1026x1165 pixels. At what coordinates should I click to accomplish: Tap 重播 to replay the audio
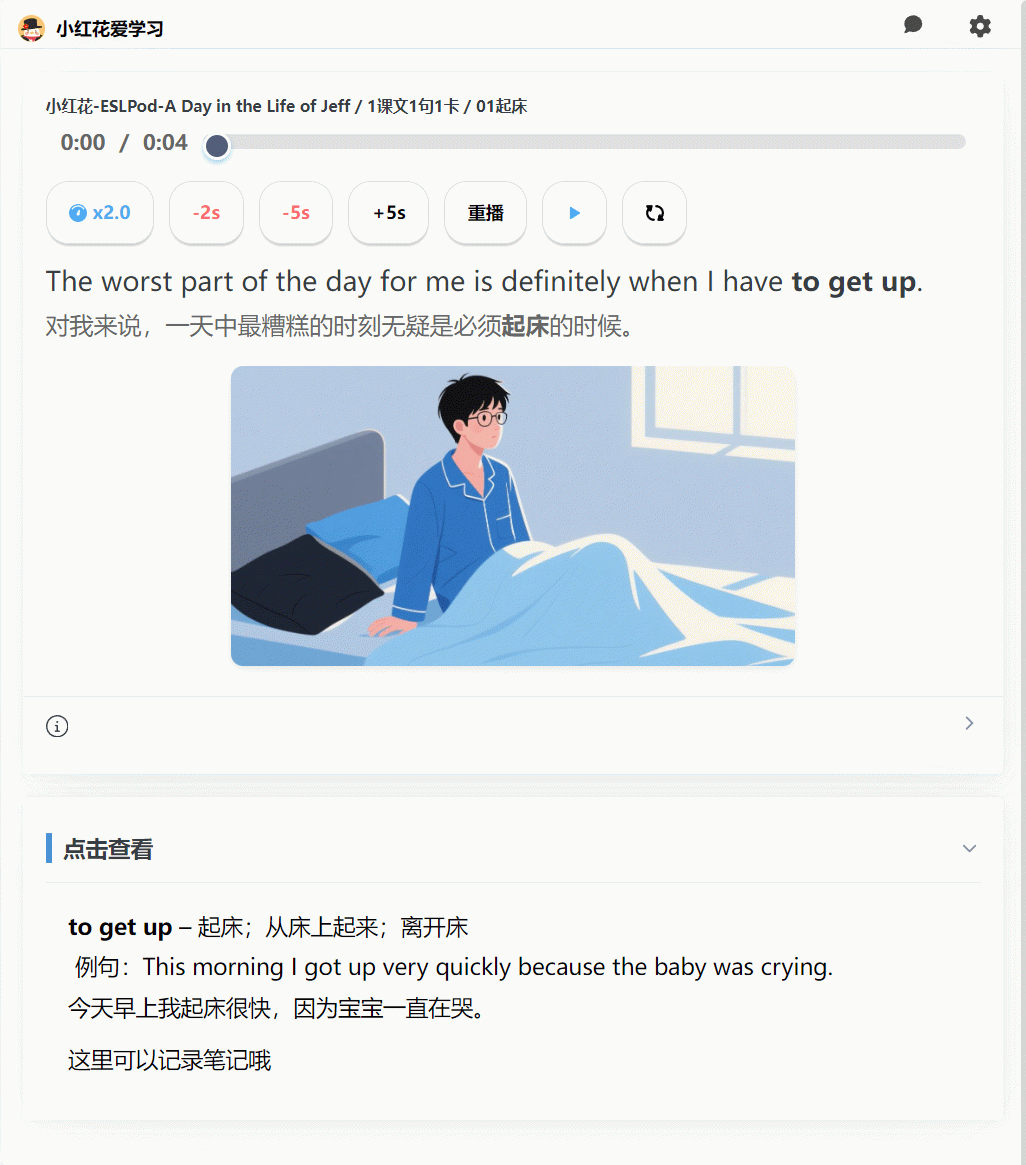pos(485,212)
